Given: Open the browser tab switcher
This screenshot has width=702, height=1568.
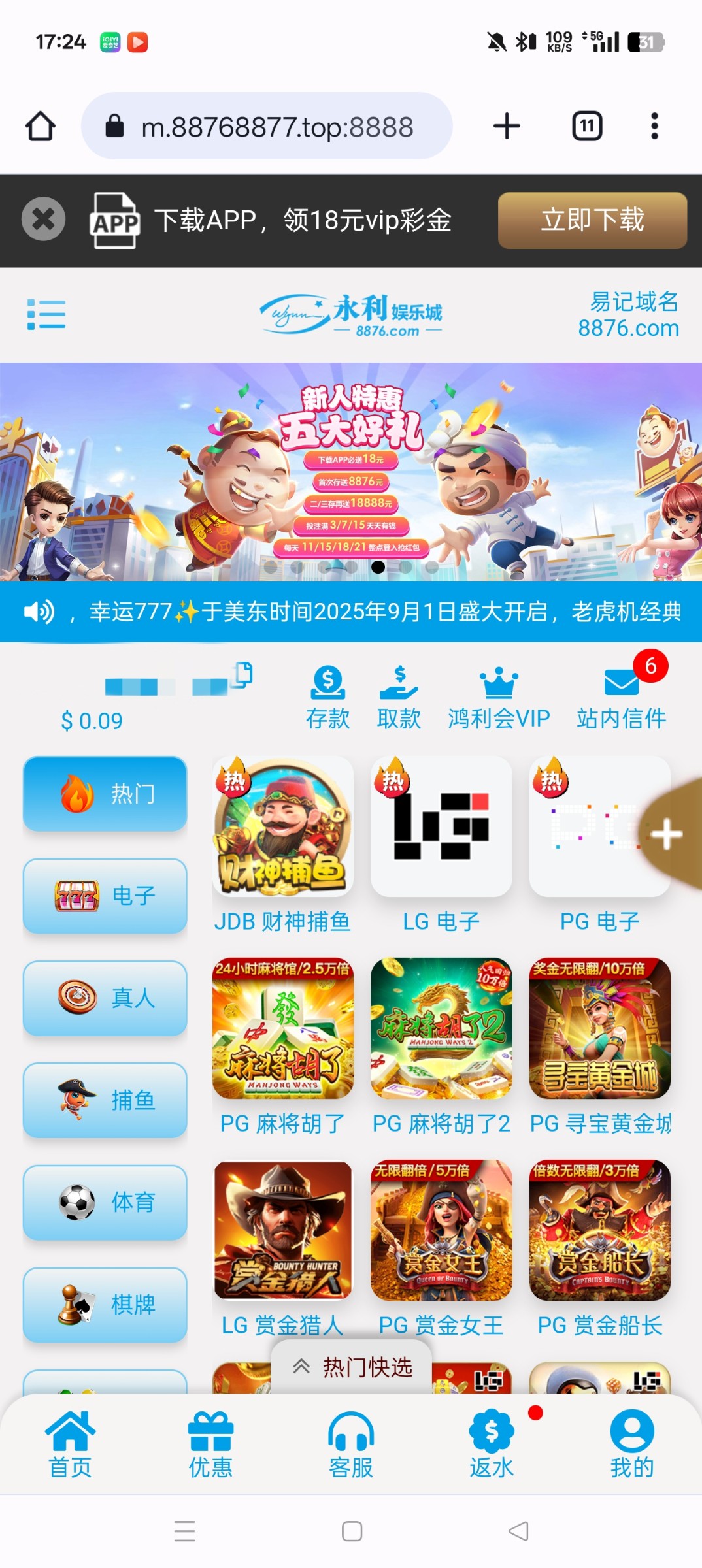Looking at the screenshot, I should click(x=587, y=126).
